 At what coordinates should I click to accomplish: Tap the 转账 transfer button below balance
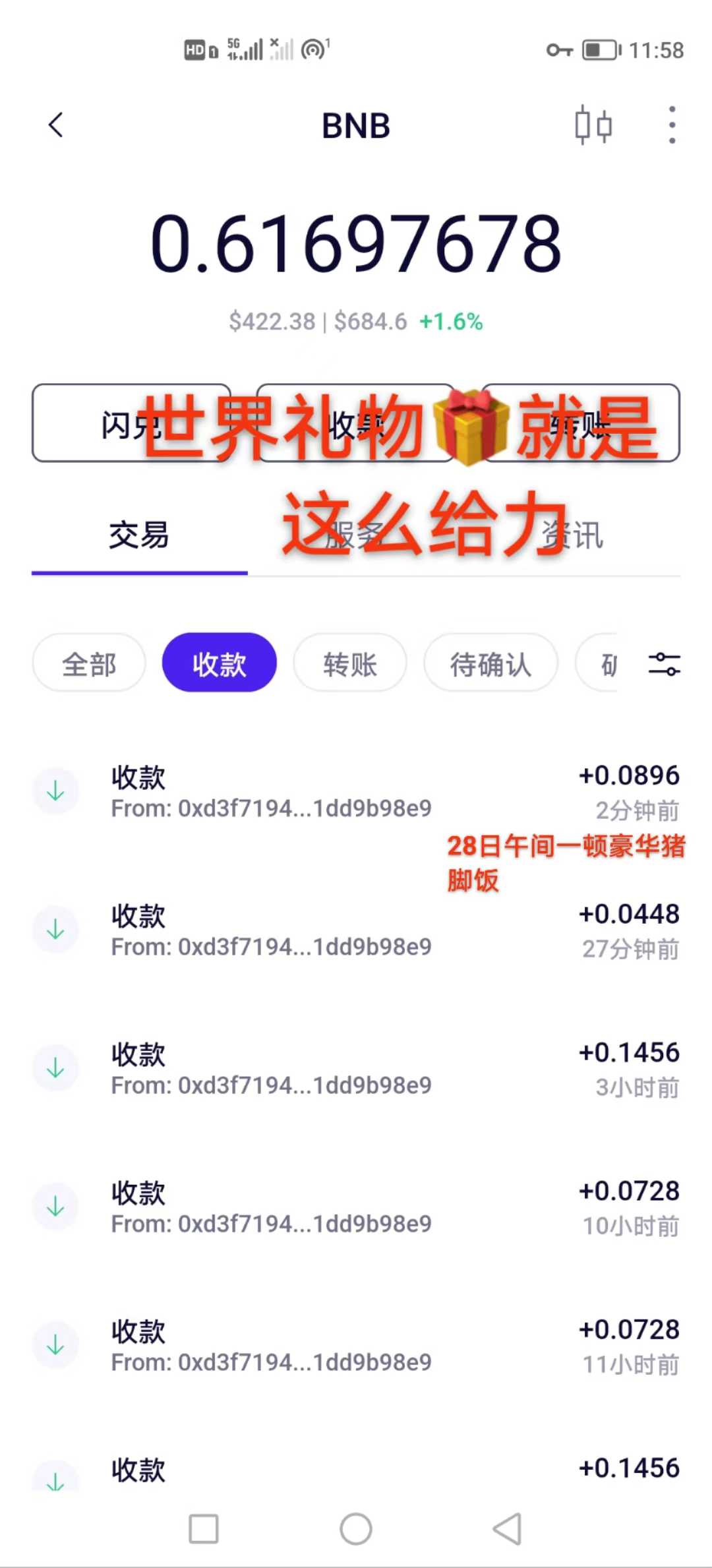pyautogui.click(x=581, y=423)
